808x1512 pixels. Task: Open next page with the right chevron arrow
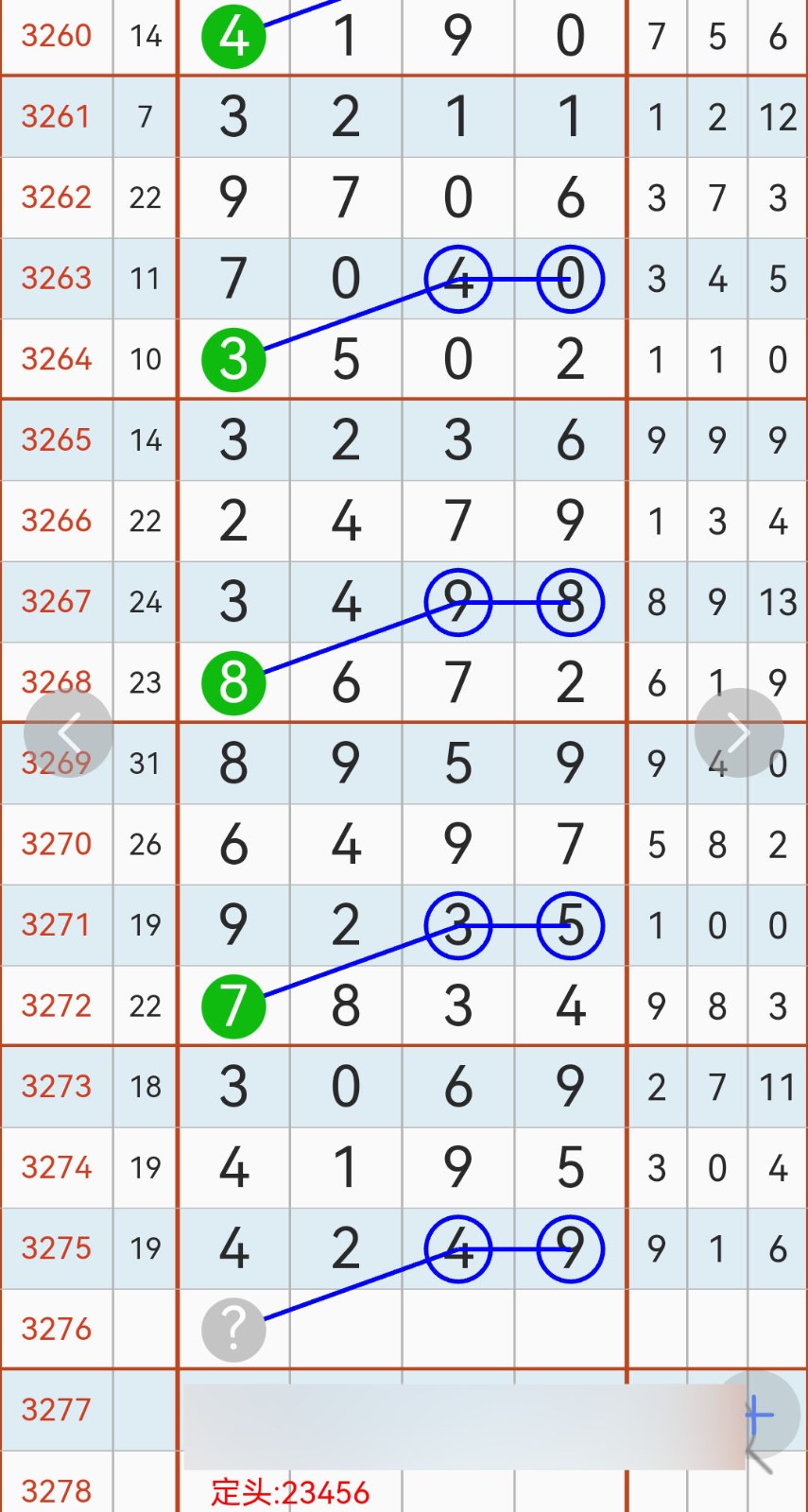point(739,732)
